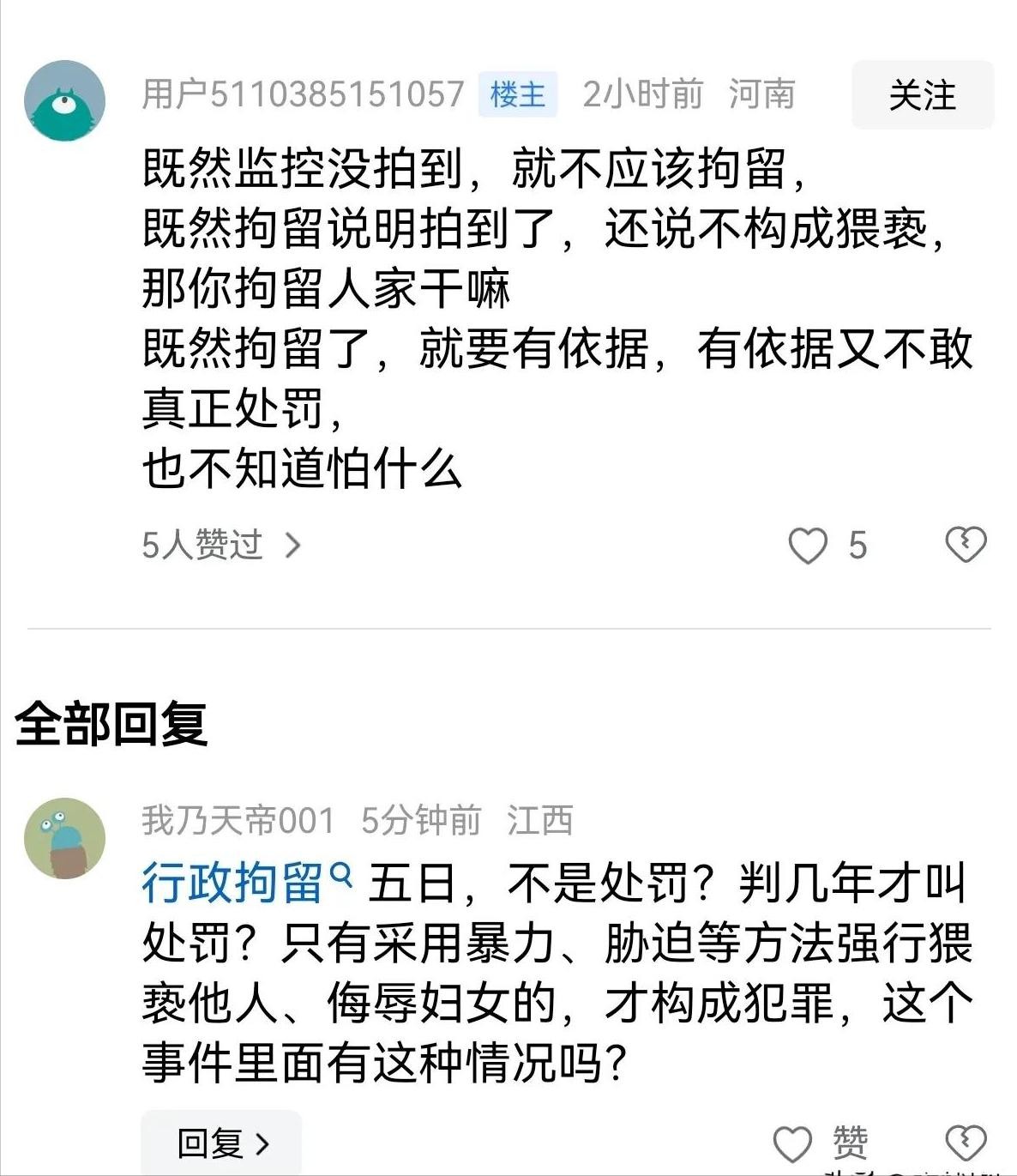Open avatar of 用户5110385151057
Viewport: 1017px width, 1176px height.
(64, 100)
